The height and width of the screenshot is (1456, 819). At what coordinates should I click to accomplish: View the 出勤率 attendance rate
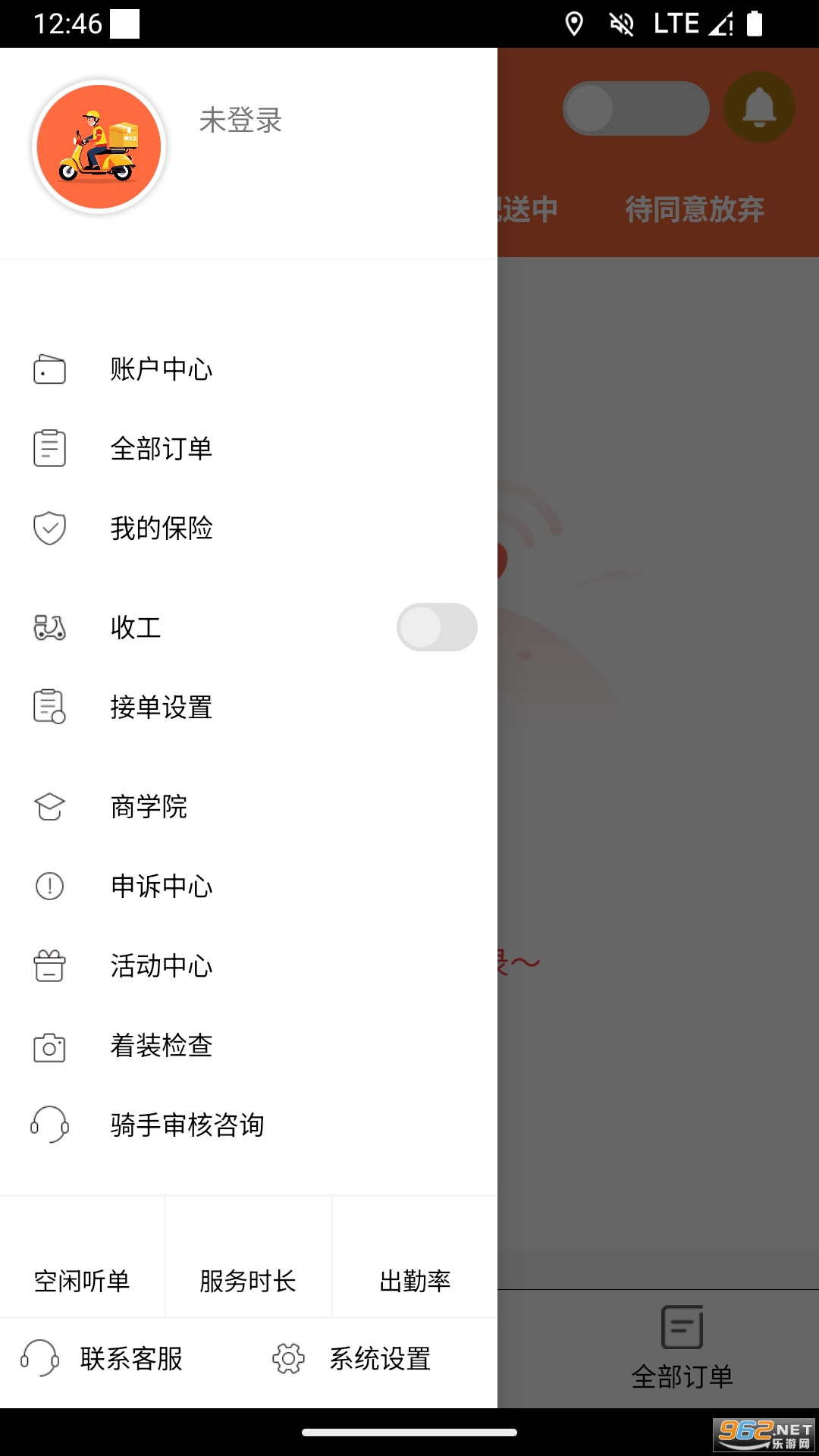(x=414, y=1282)
